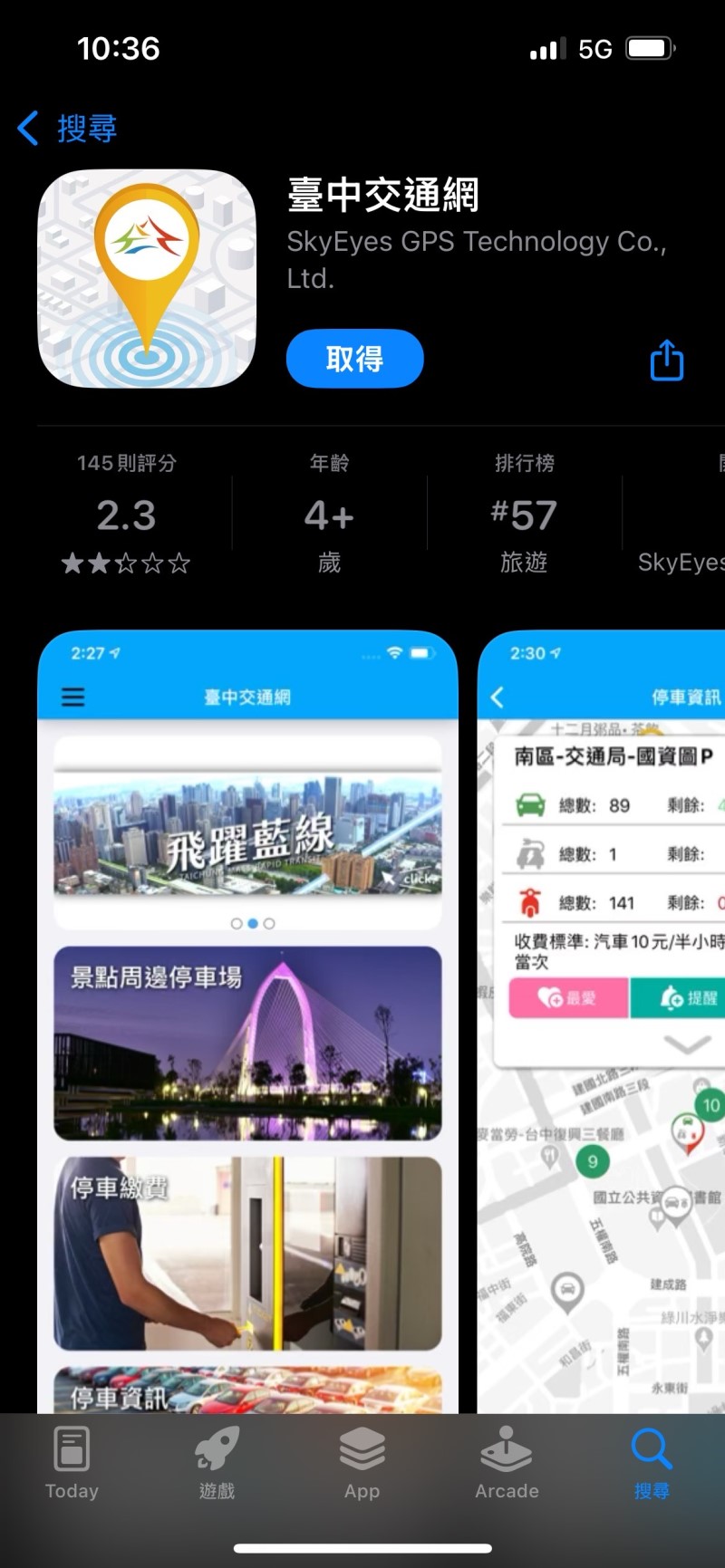Switch to the App tab
The height and width of the screenshot is (1568, 725).
[x=362, y=1463]
